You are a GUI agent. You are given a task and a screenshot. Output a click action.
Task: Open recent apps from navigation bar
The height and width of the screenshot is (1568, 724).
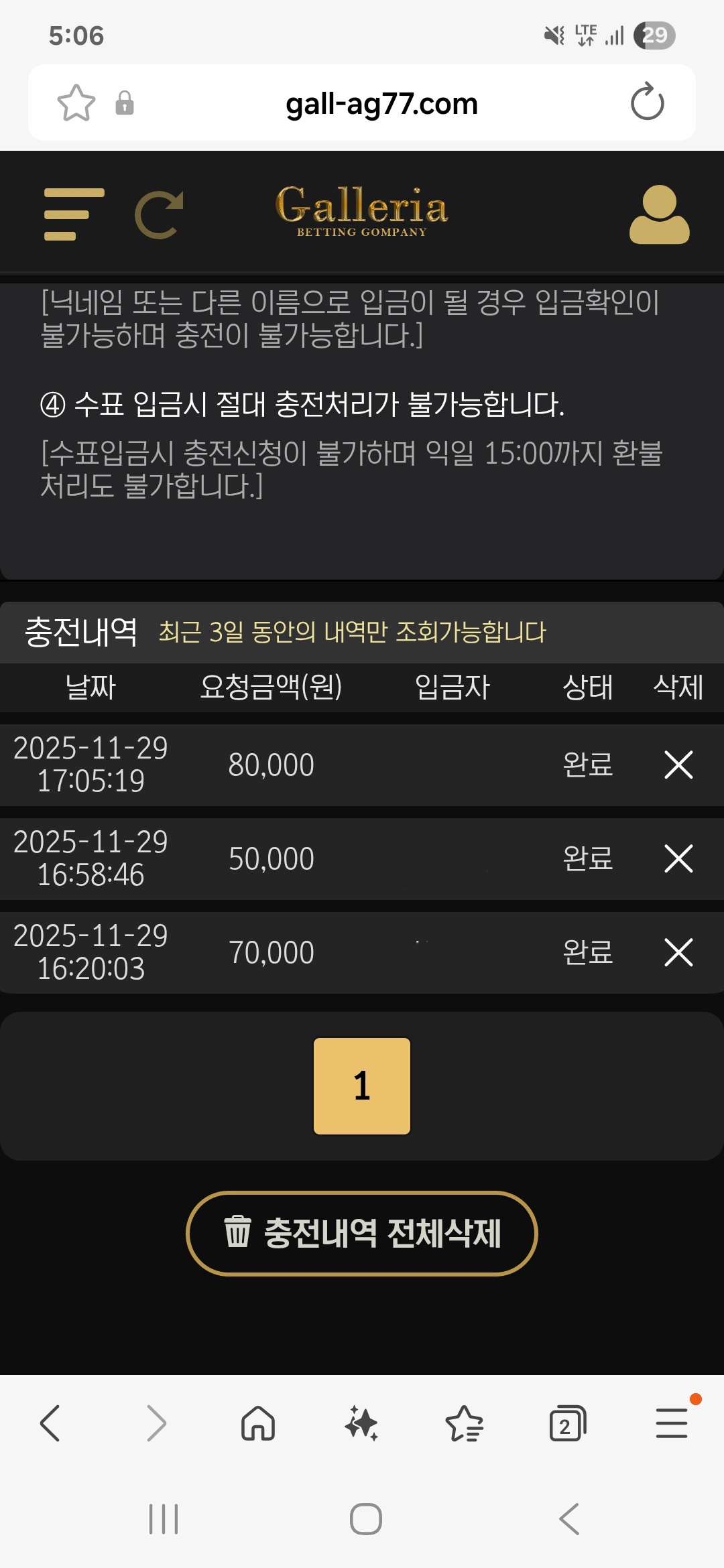[164, 1519]
